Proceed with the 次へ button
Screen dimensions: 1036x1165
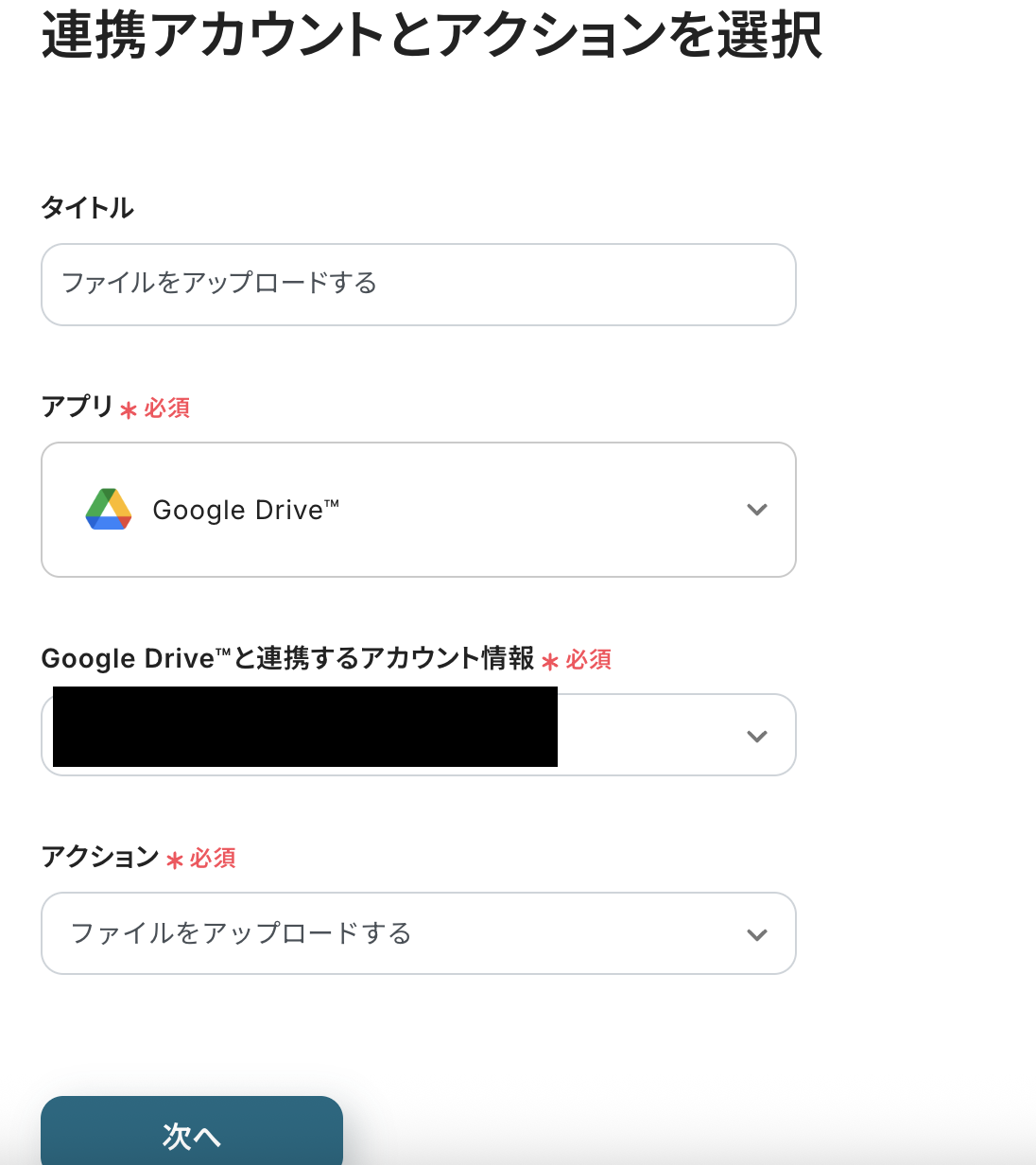(192, 1133)
